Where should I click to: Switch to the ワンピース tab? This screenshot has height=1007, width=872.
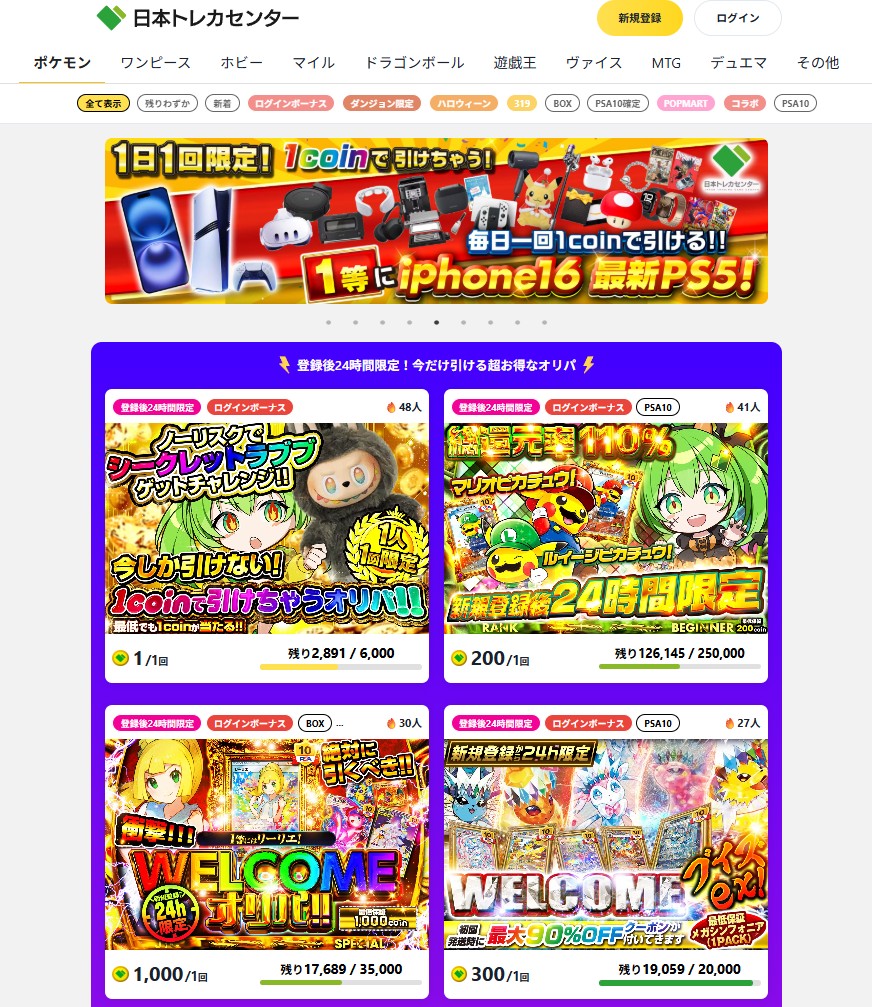coord(155,62)
